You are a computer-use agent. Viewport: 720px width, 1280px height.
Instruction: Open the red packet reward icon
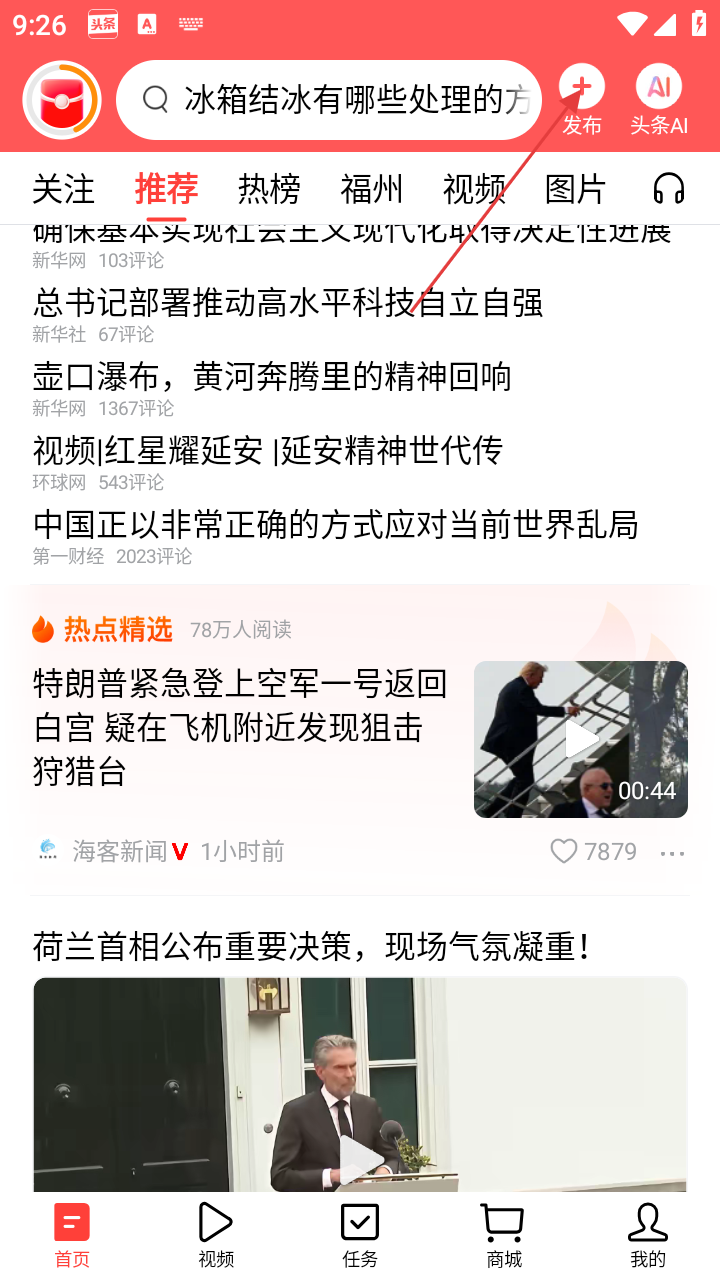(62, 100)
